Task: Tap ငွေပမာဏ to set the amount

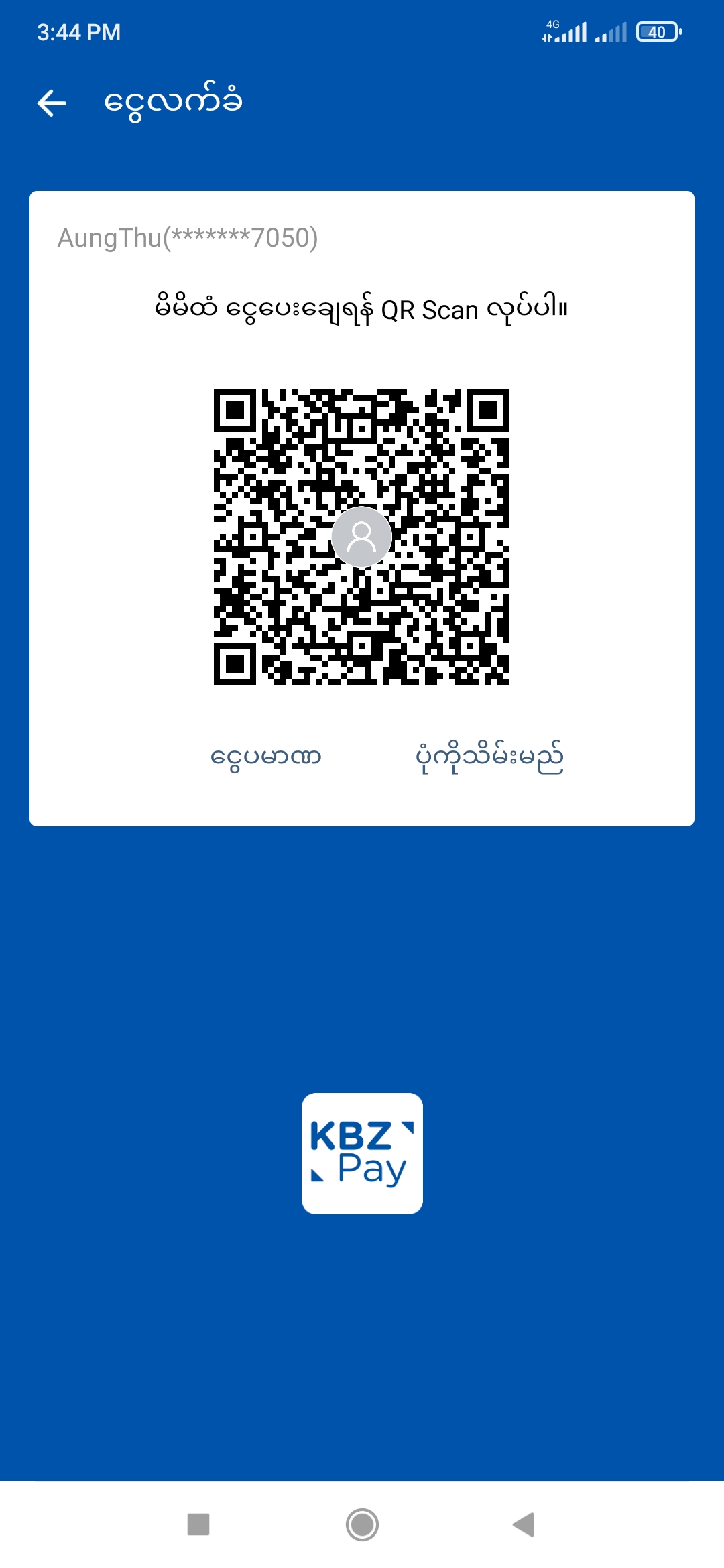Action: (266, 757)
